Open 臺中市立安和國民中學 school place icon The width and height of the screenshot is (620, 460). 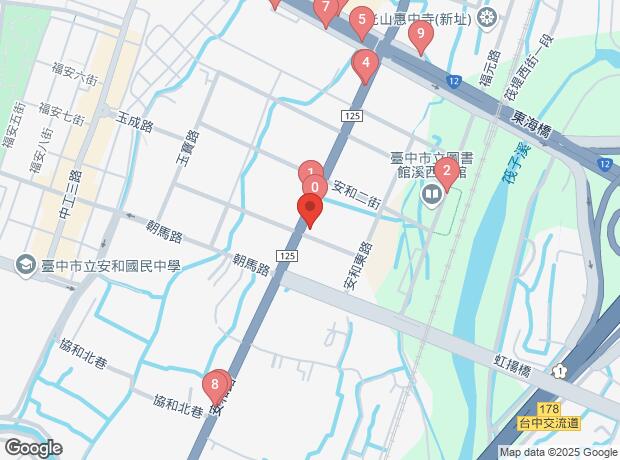25,264
